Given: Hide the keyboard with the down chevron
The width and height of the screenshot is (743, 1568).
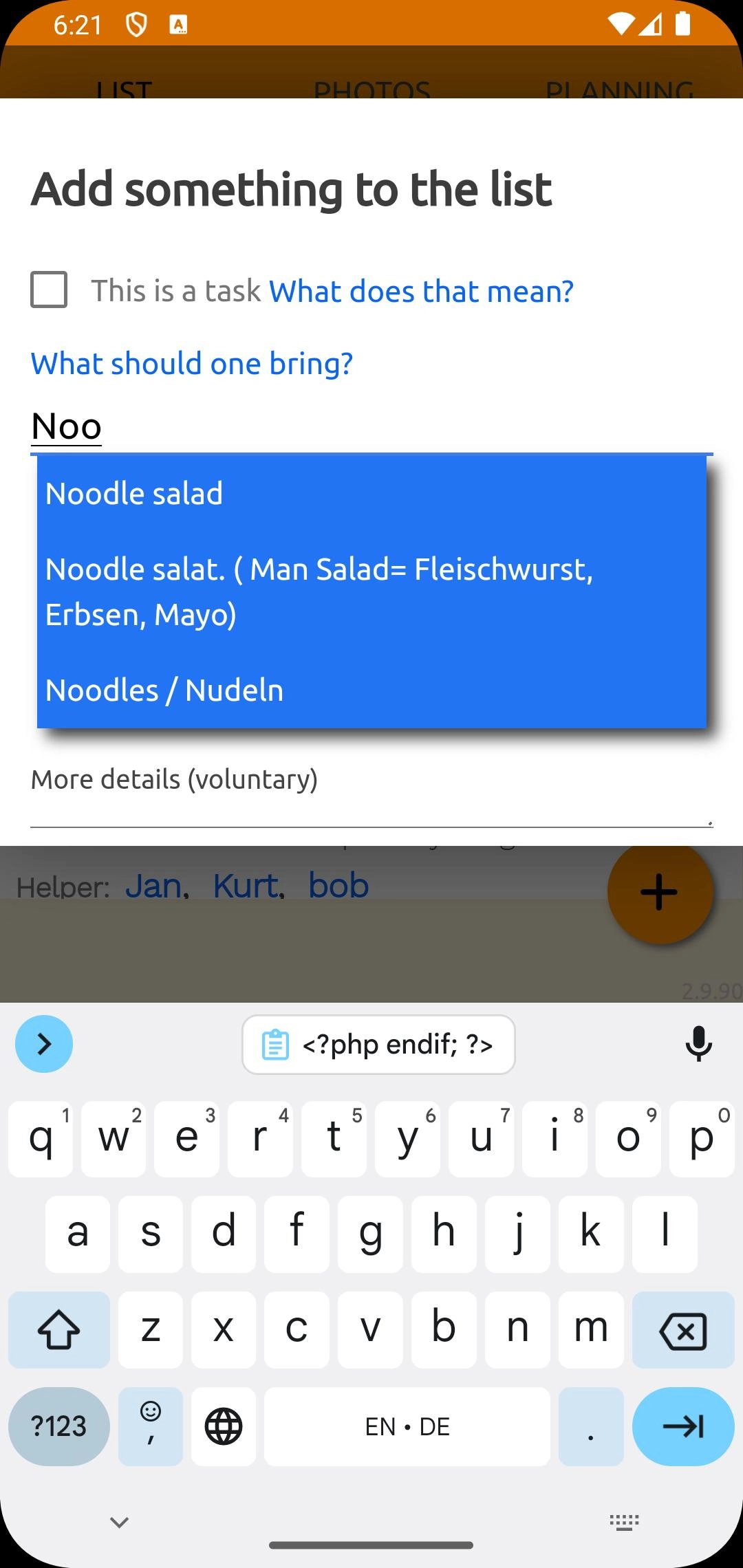Looking at the screenshot, I should click(x=120, y=1522).
